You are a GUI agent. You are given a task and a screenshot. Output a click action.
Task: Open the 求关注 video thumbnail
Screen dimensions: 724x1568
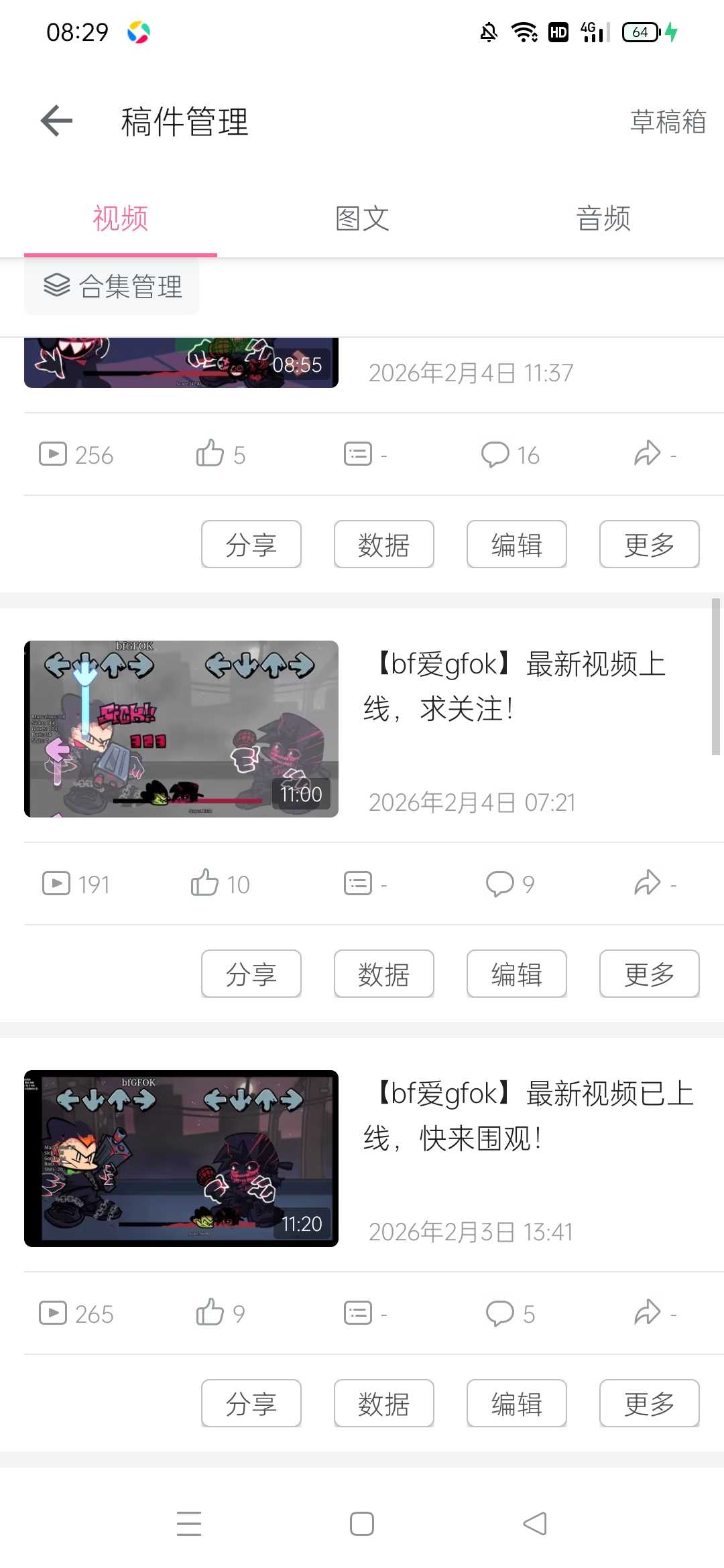click(181, 729)
